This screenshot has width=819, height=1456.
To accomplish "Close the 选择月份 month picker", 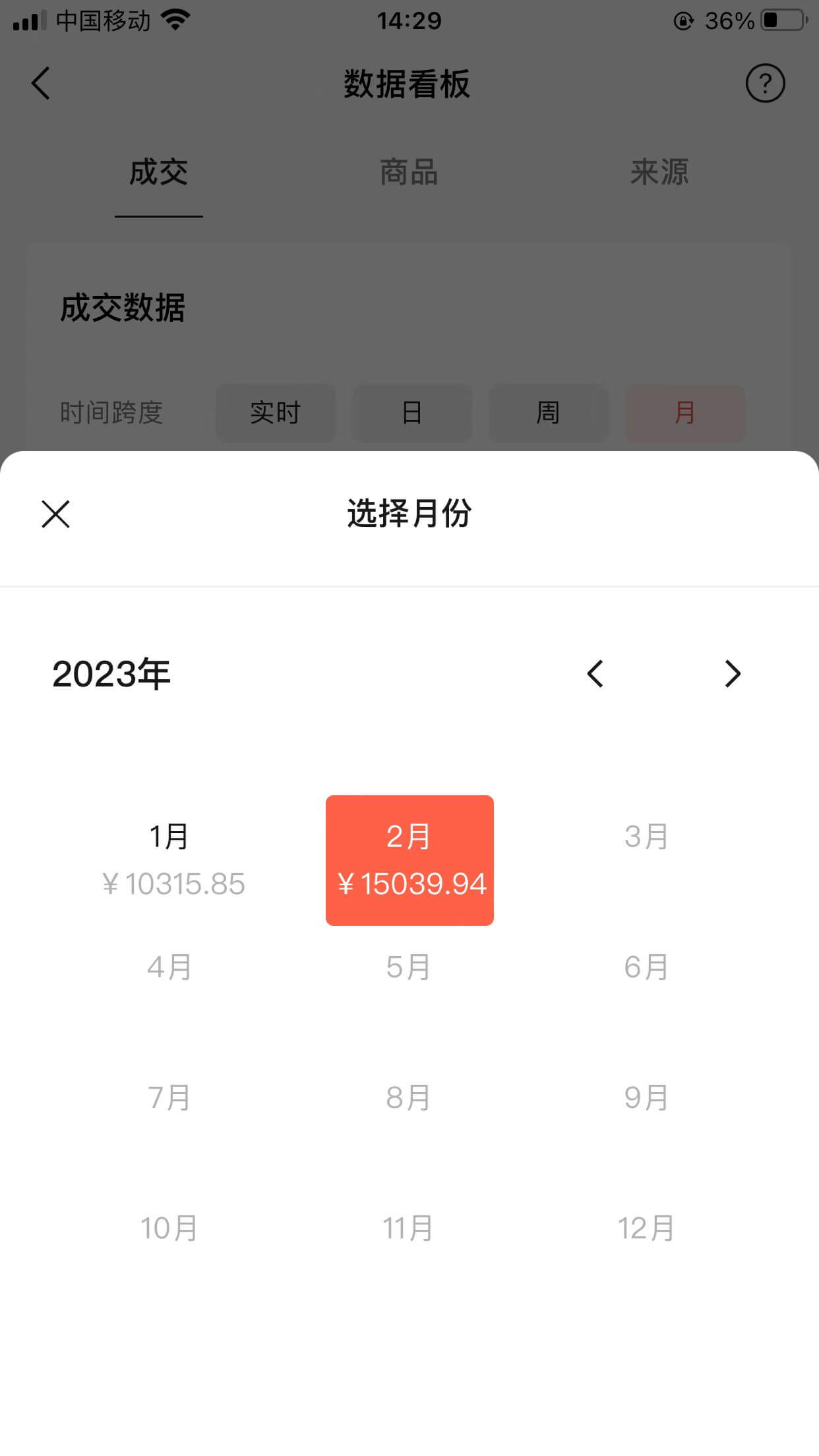I will pos(55,514).
